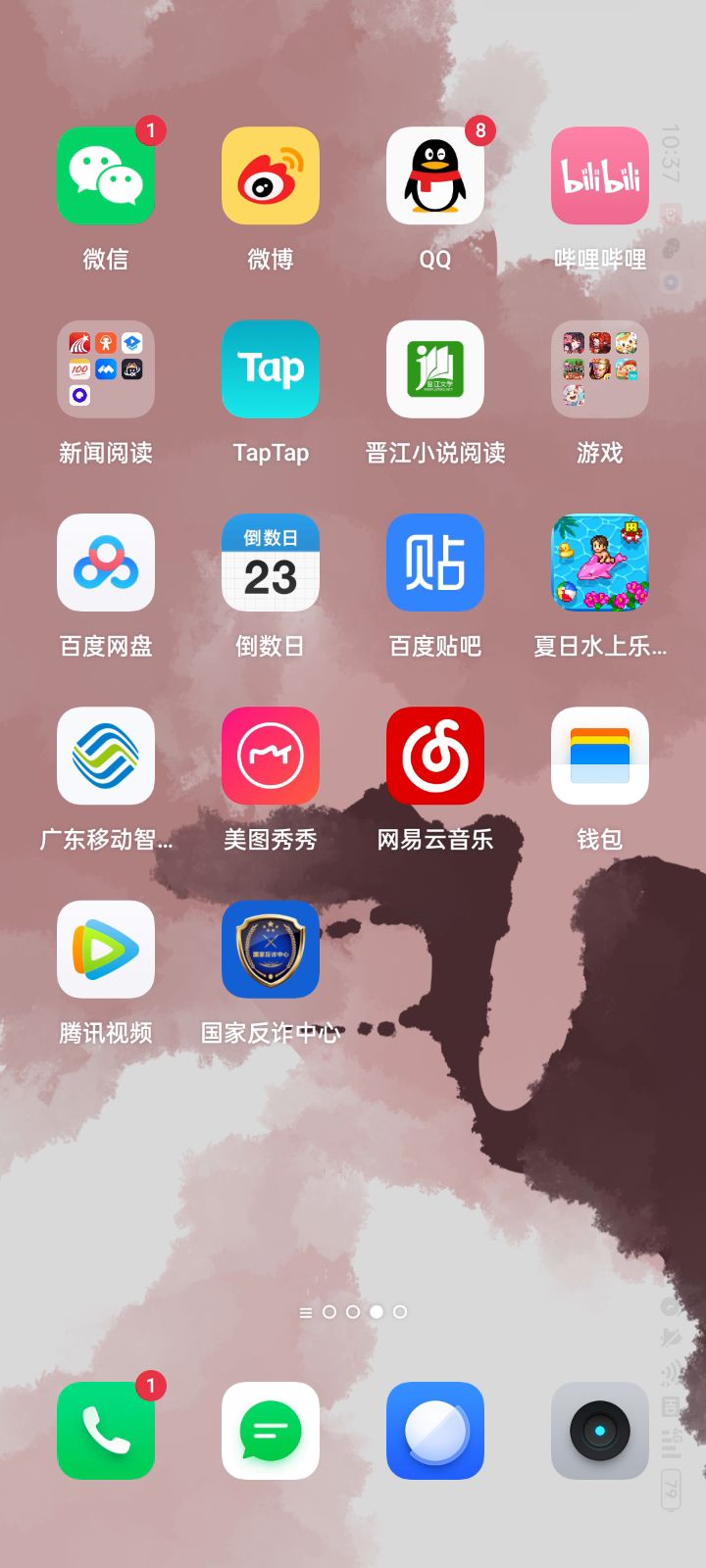Open the 国家反诈中心 app
This screenshot has height=1568, width=706.
pos(271,950)
